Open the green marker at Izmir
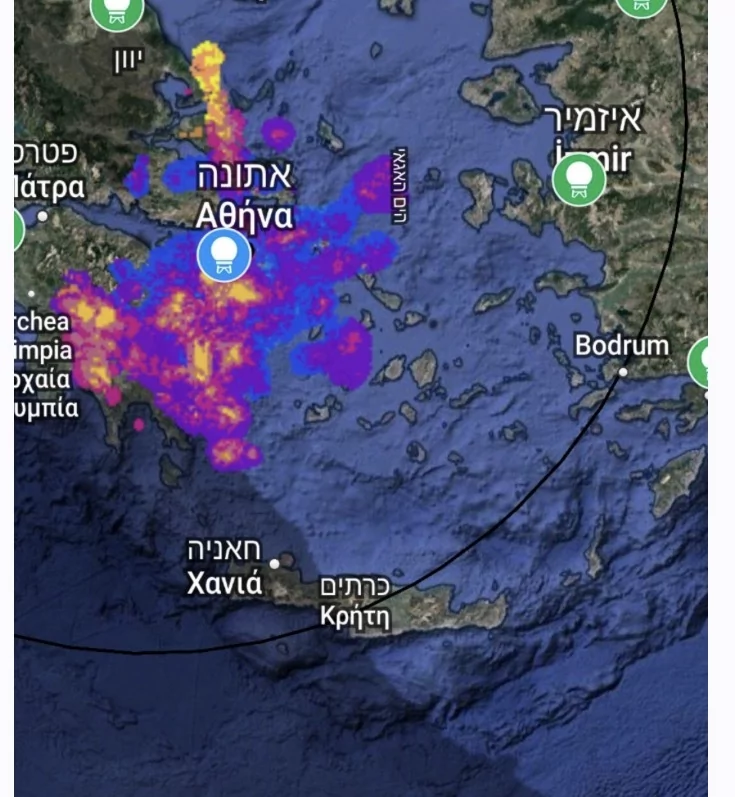This screenshot has width=735, height=797. [x=579, y=180]
